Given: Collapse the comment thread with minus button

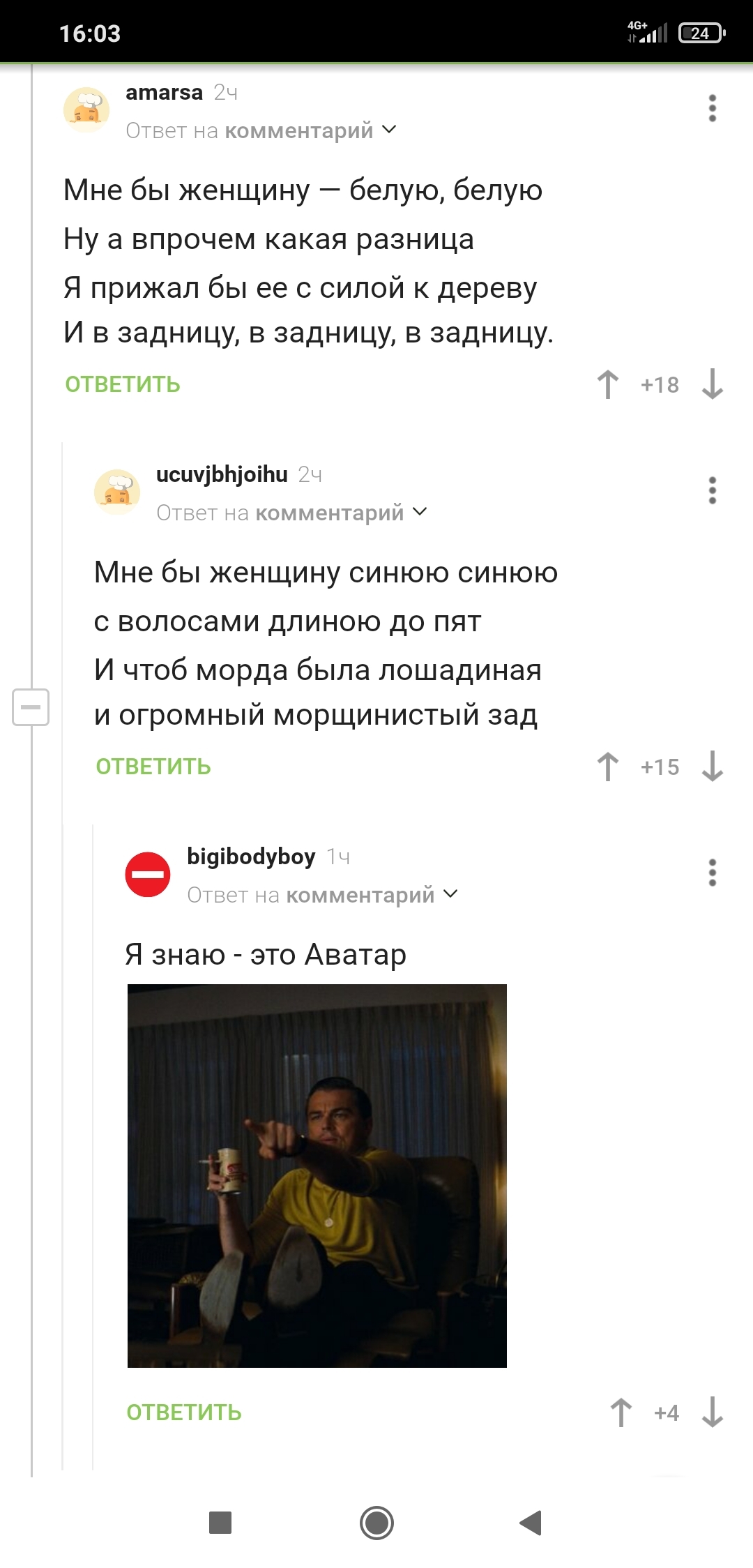Looking at the screenshot, I should [x=31, y=707].
